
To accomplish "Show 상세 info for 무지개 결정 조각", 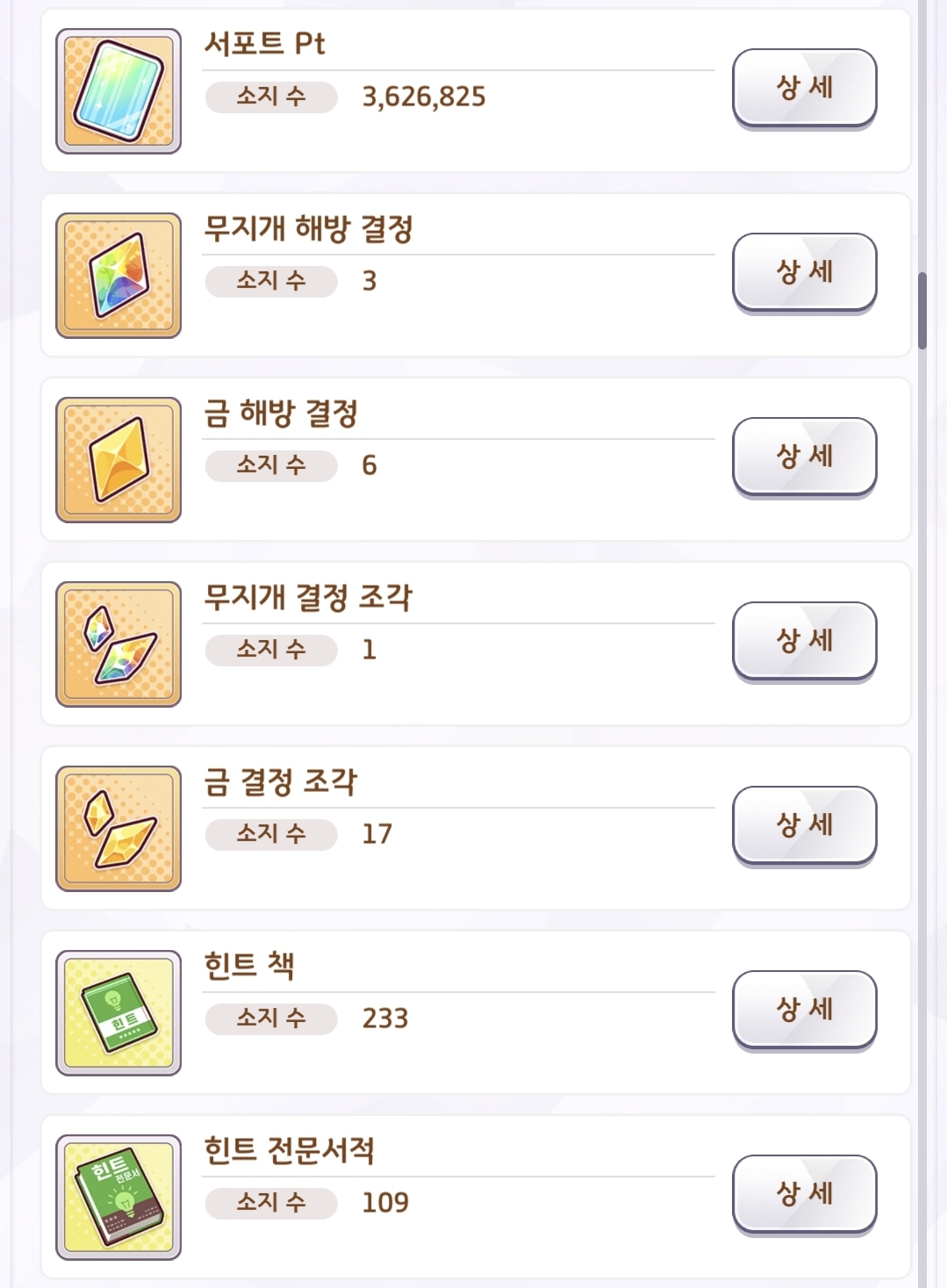I will (x=804, y=641).
